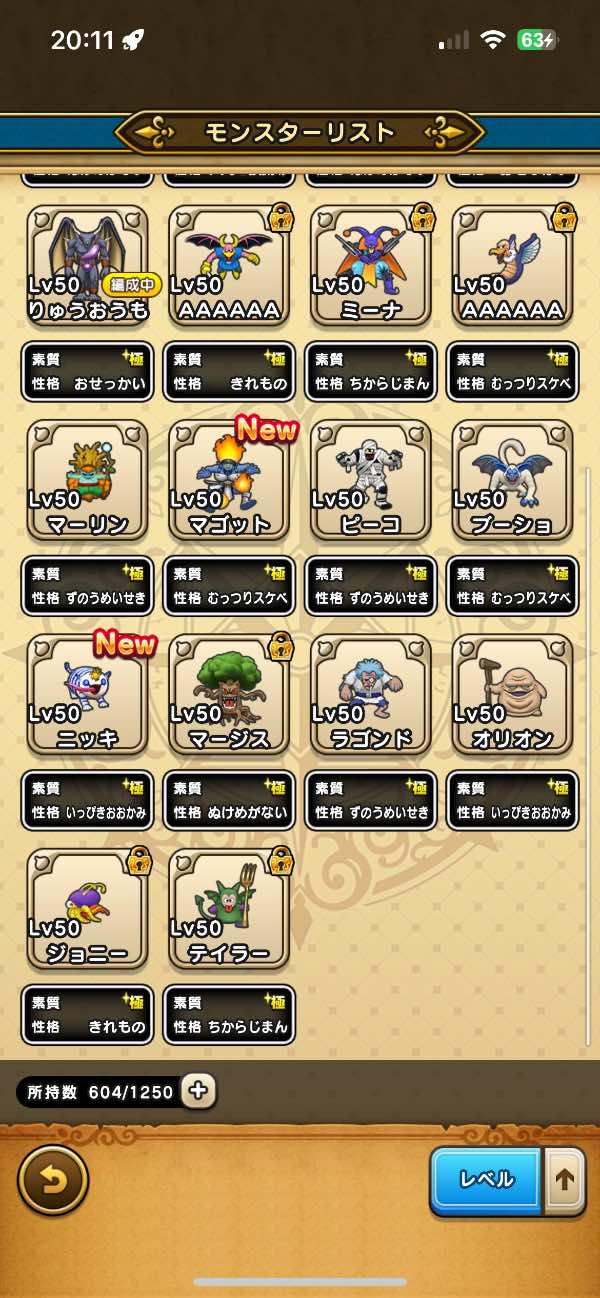600x1298 pixels.
Task: Select the ミーナ monster
Action: (x=371, y=265)
